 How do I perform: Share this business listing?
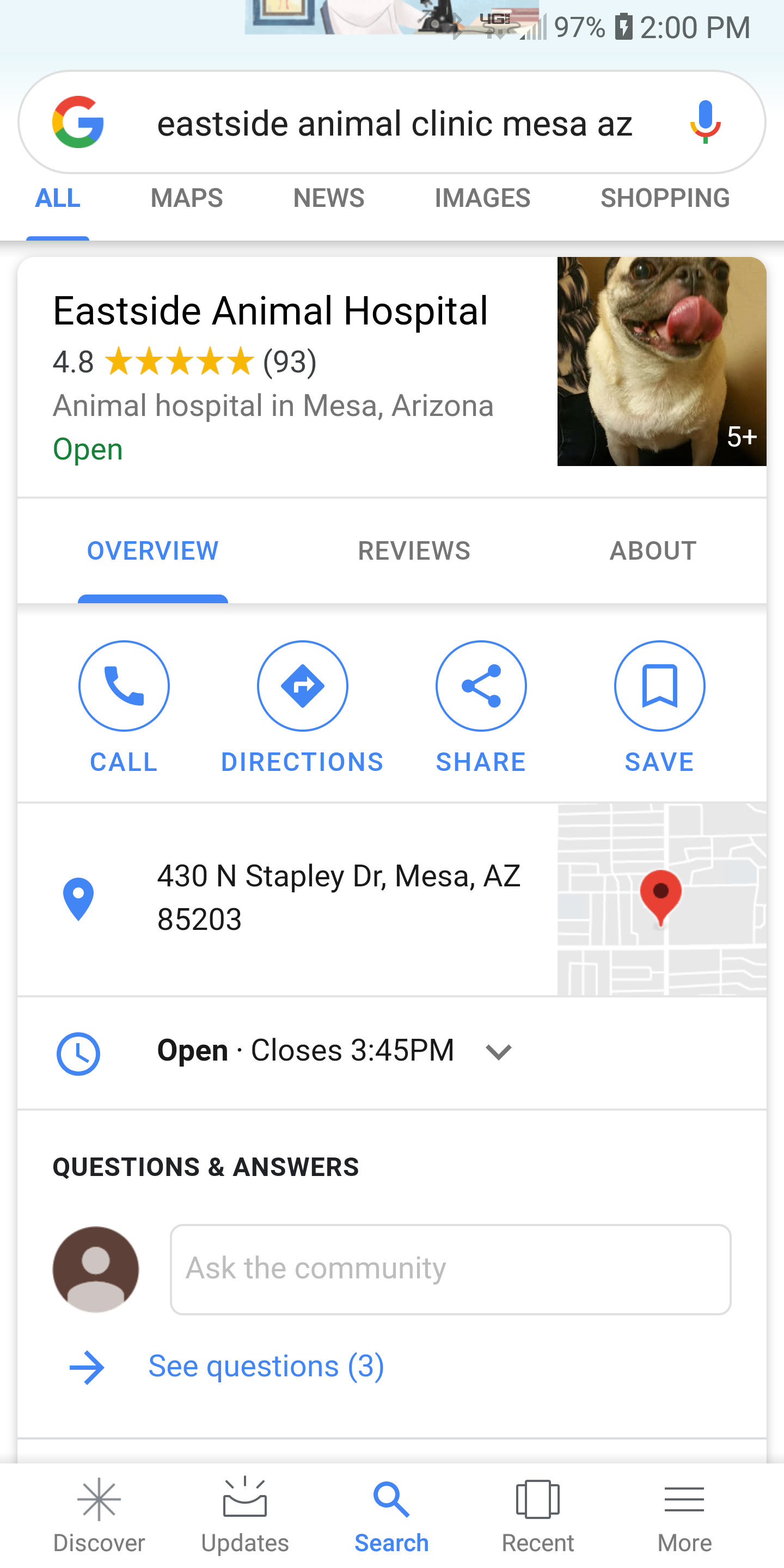(481, 706)
